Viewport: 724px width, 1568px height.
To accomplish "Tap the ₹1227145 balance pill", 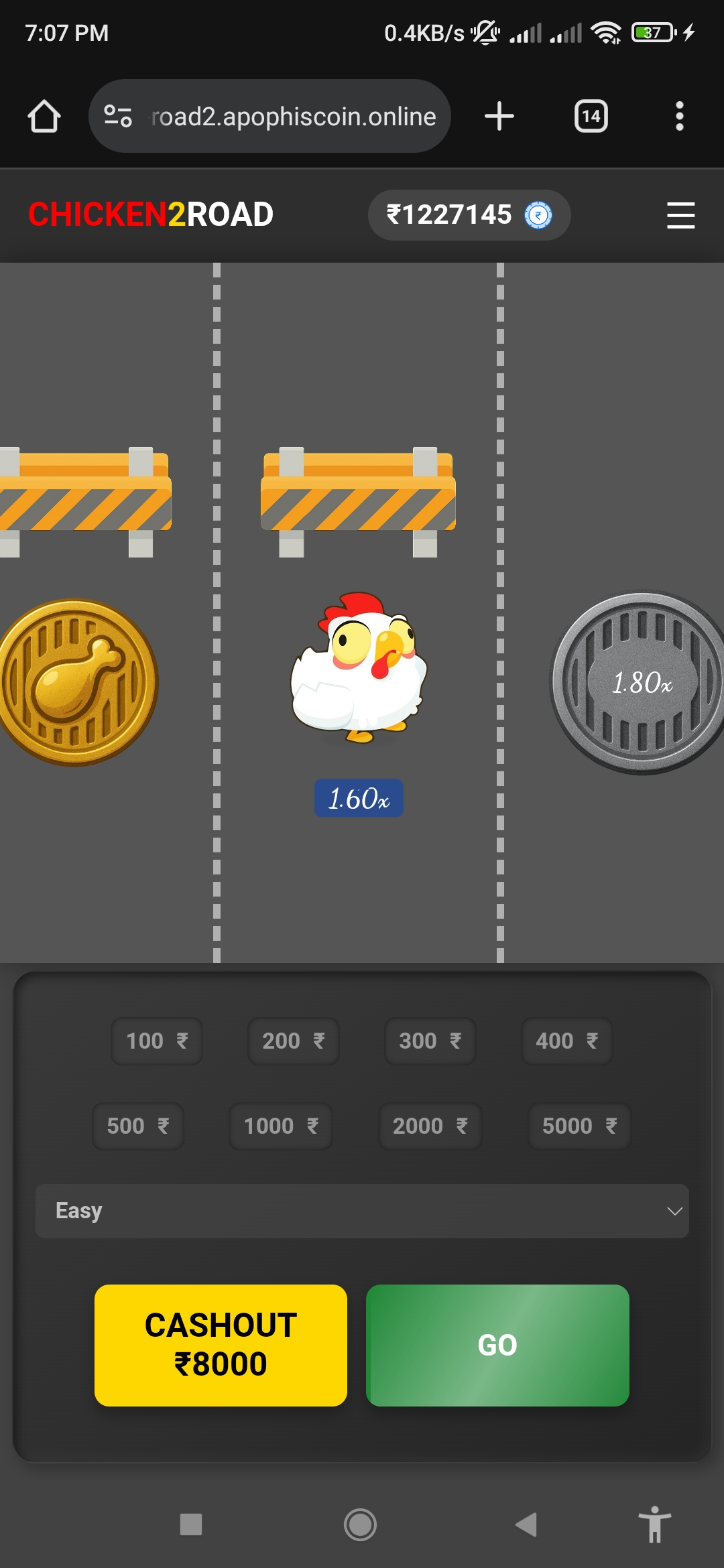I will pos(469,215).
